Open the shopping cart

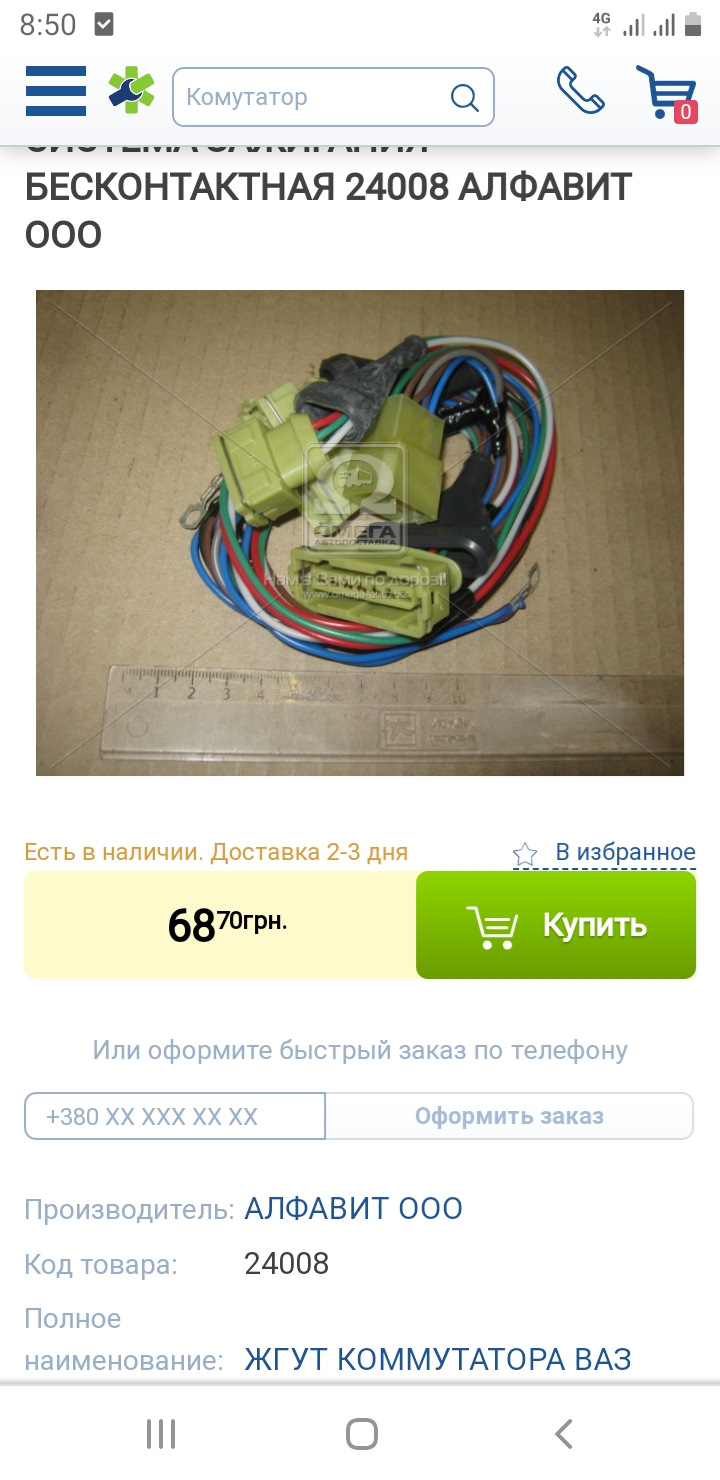666,93
